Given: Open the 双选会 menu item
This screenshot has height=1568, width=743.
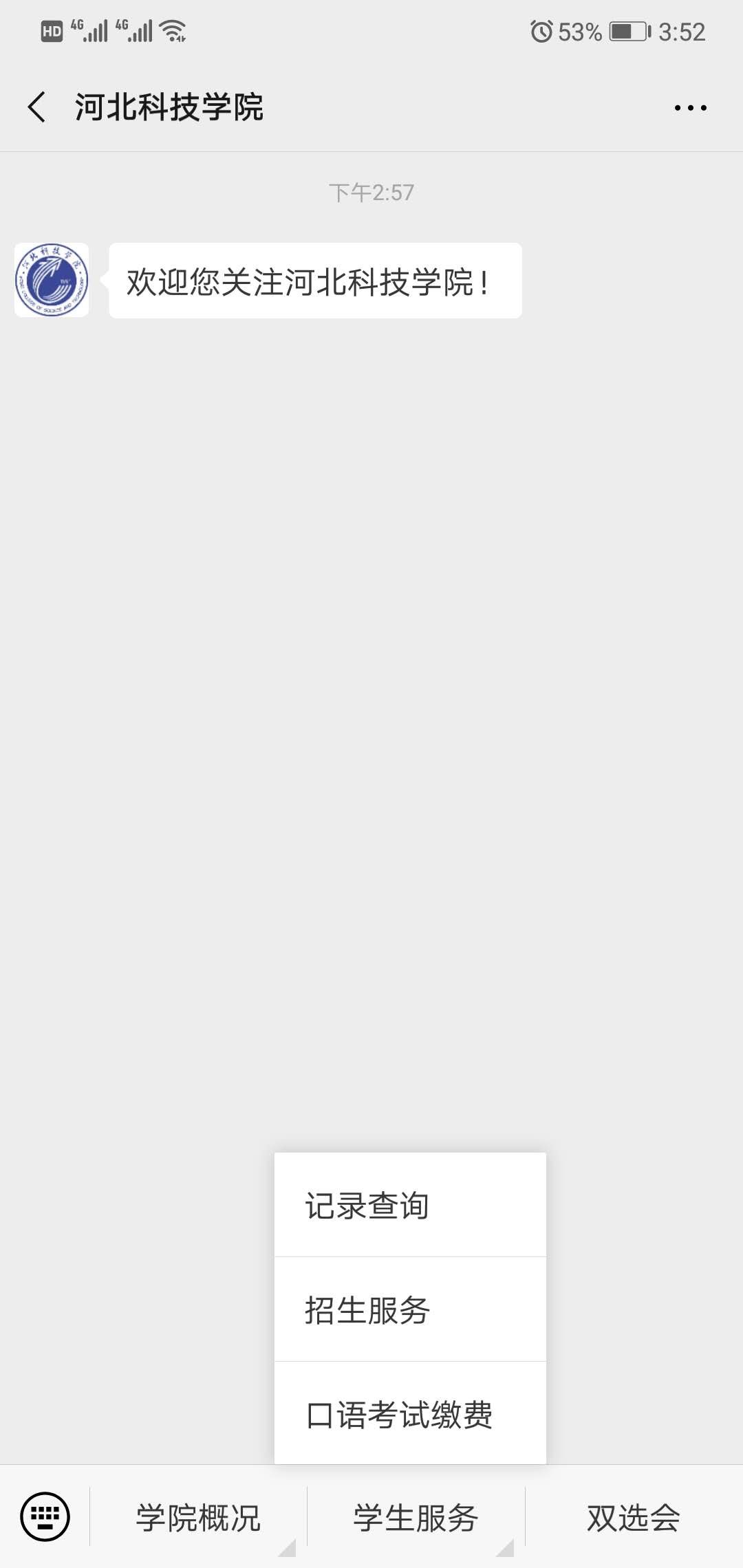Looking at the screenshot, I should tap(634, 1518).
